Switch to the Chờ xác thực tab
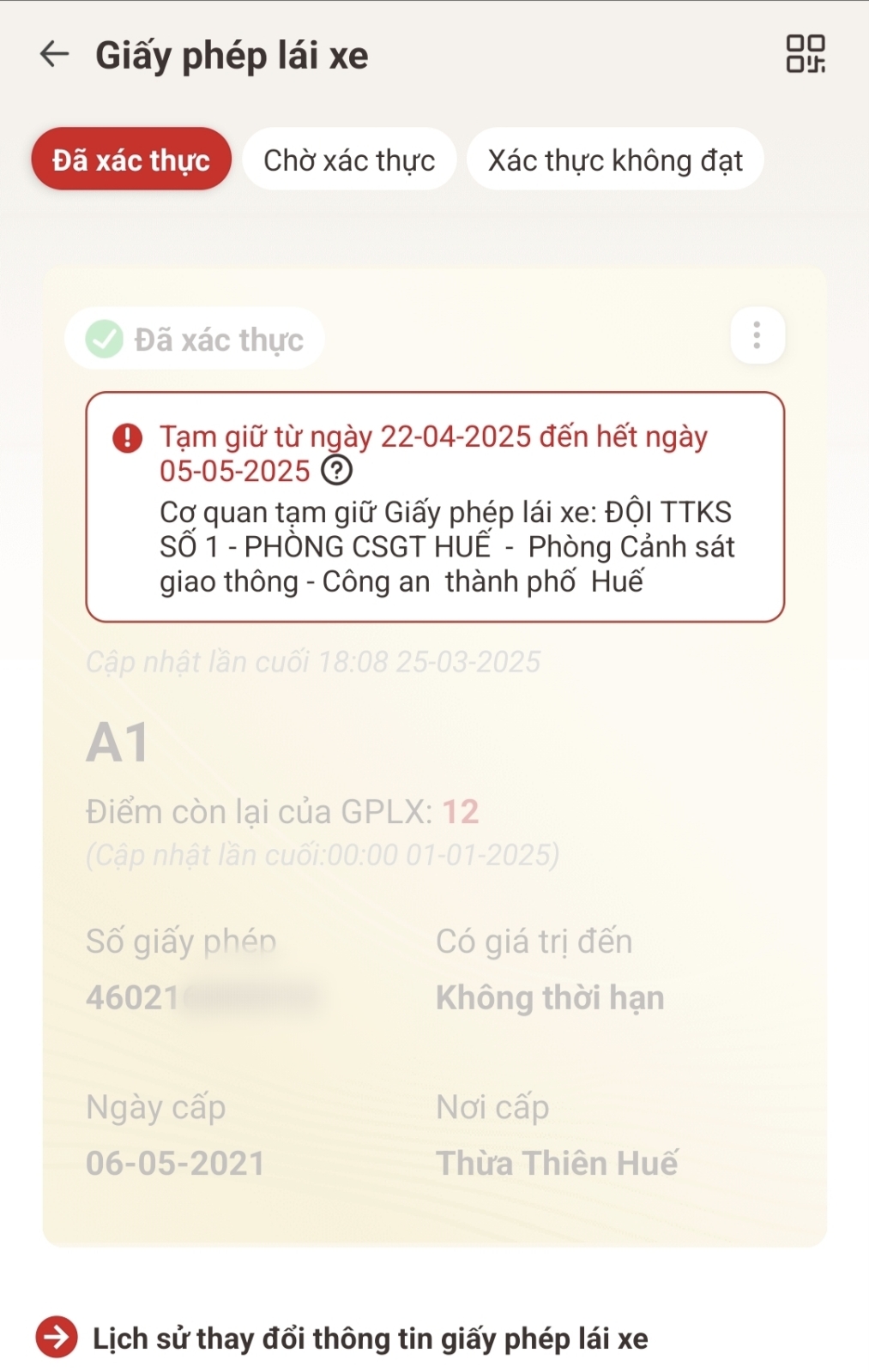This screenshot has width=869, height=1372. (x=349, y=159)
